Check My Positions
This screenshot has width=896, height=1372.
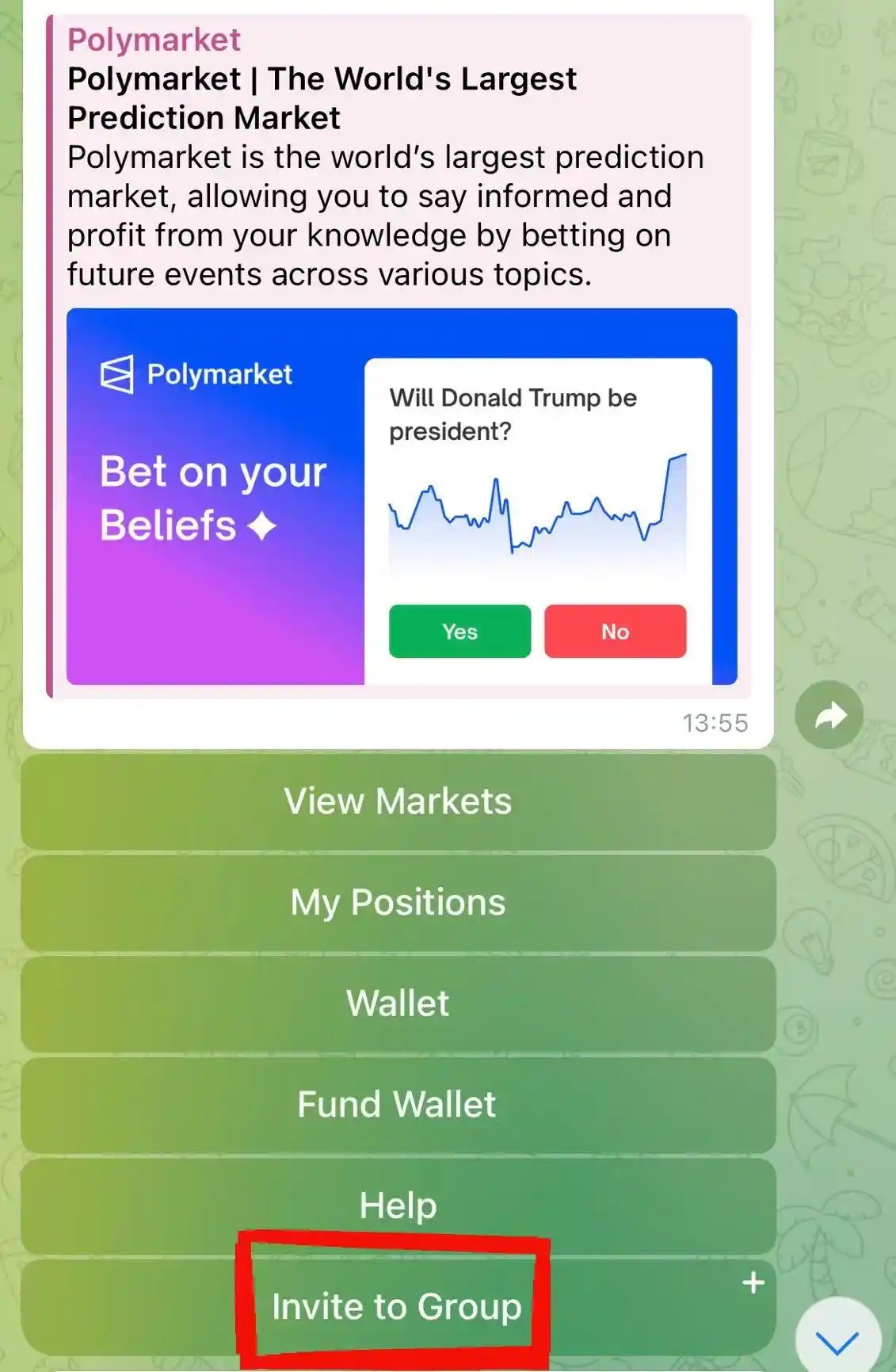click(x=398, y=902)
